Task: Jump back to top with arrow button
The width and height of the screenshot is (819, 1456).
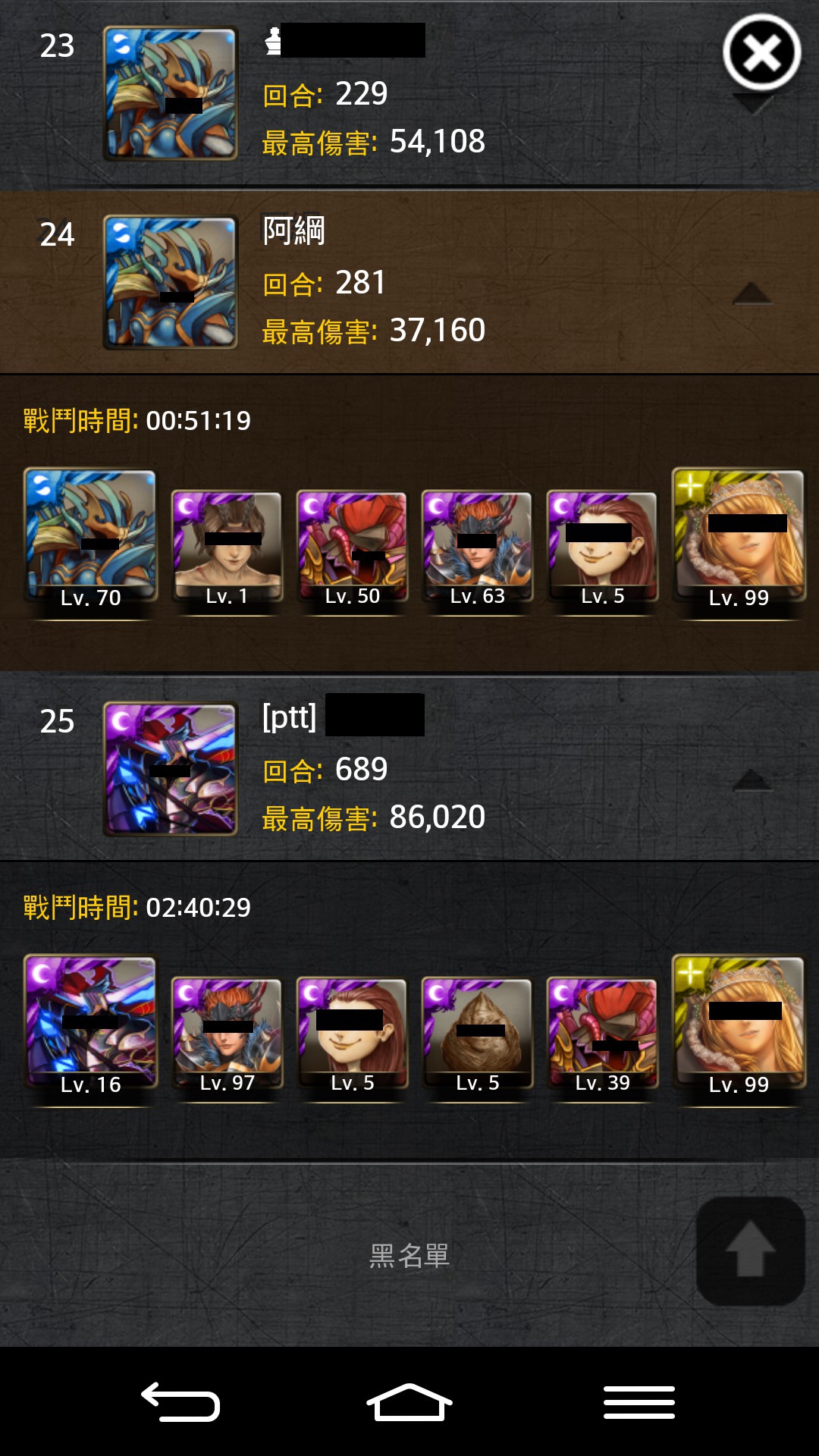Action: pyautogui.click(x=751, y=1251)
